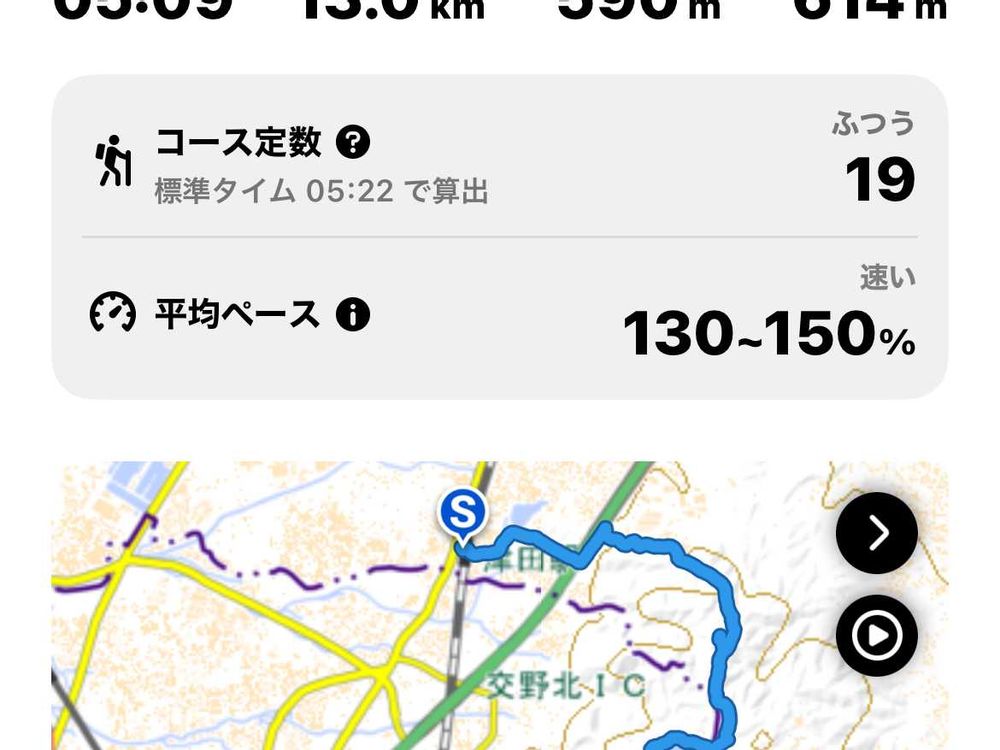Show info about 平均ペース

tap(353, 314)
